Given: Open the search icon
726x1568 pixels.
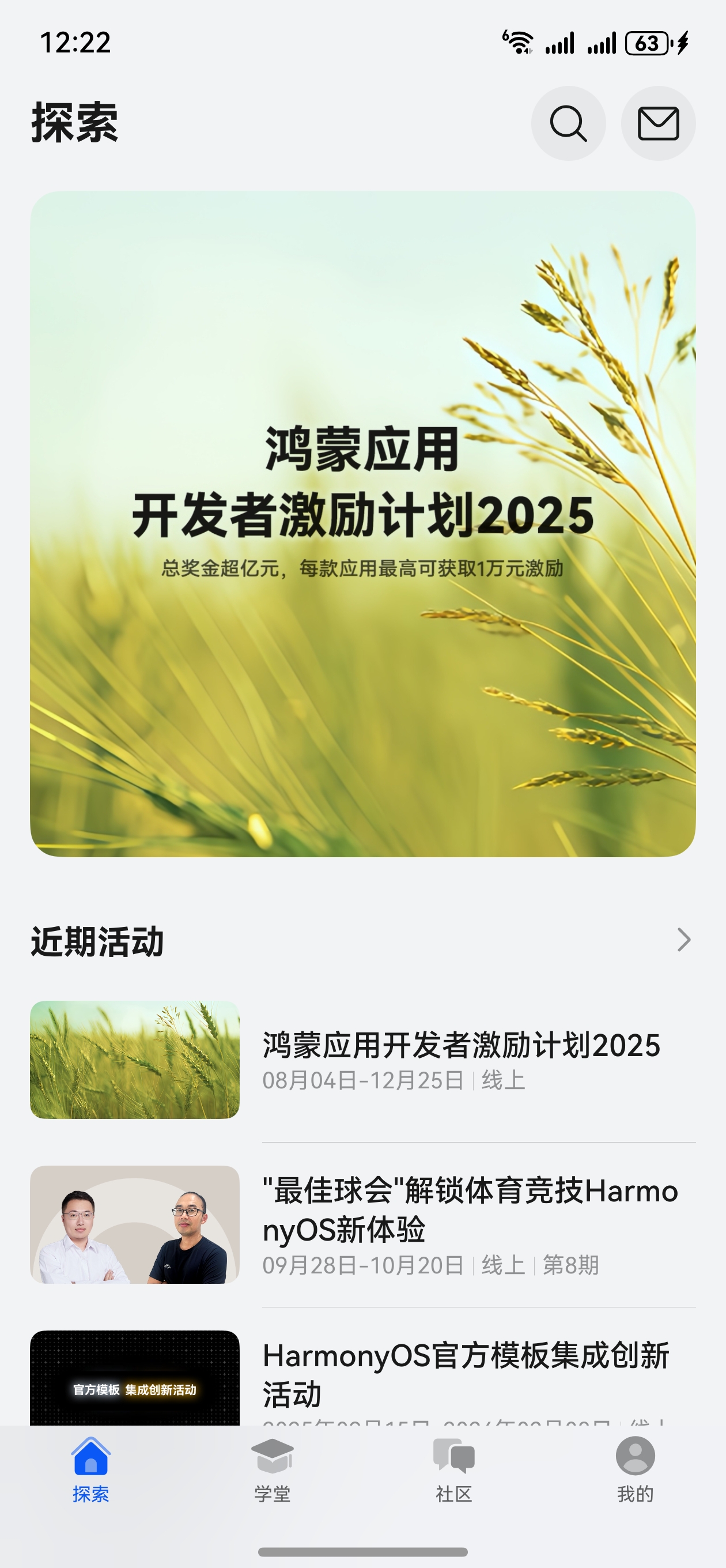Looking at the screenshot, I should coord(568,123).
